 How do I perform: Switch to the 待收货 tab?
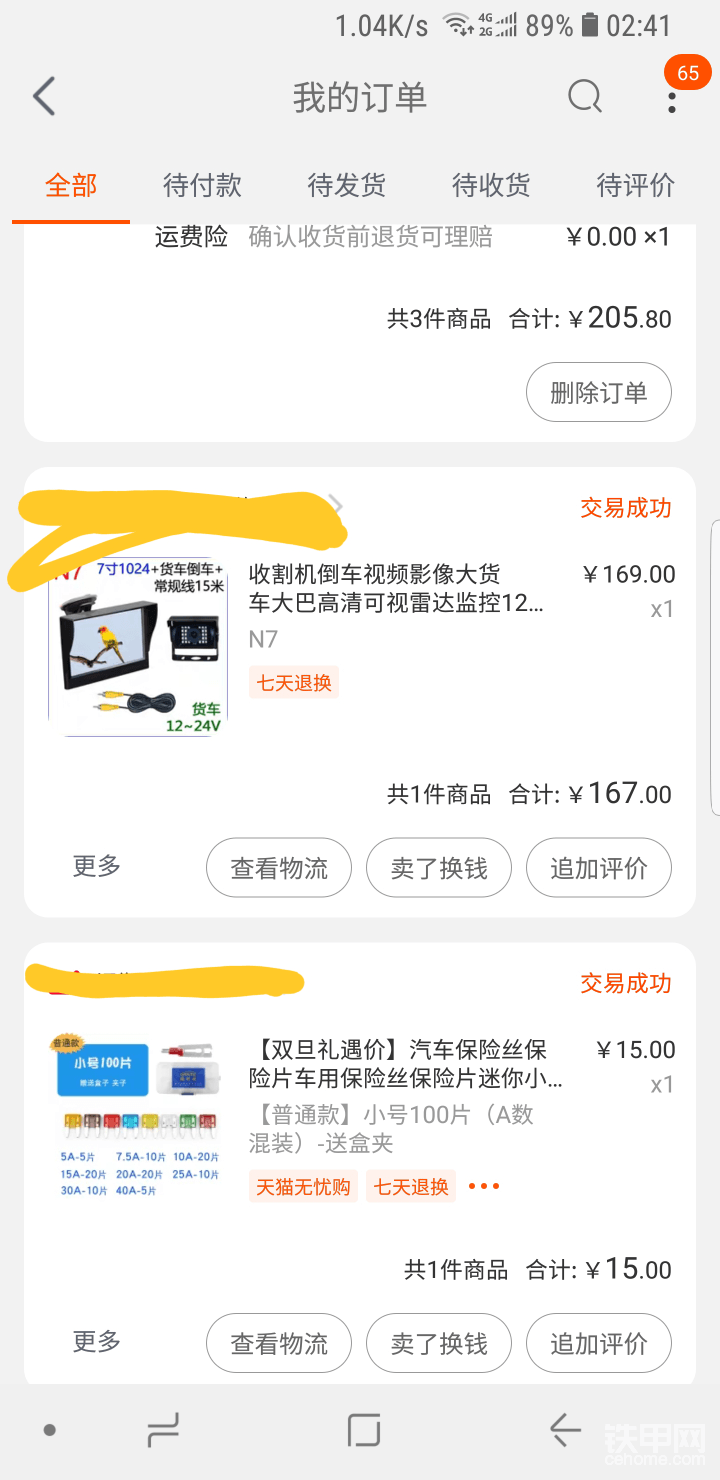tap(491, 185)
